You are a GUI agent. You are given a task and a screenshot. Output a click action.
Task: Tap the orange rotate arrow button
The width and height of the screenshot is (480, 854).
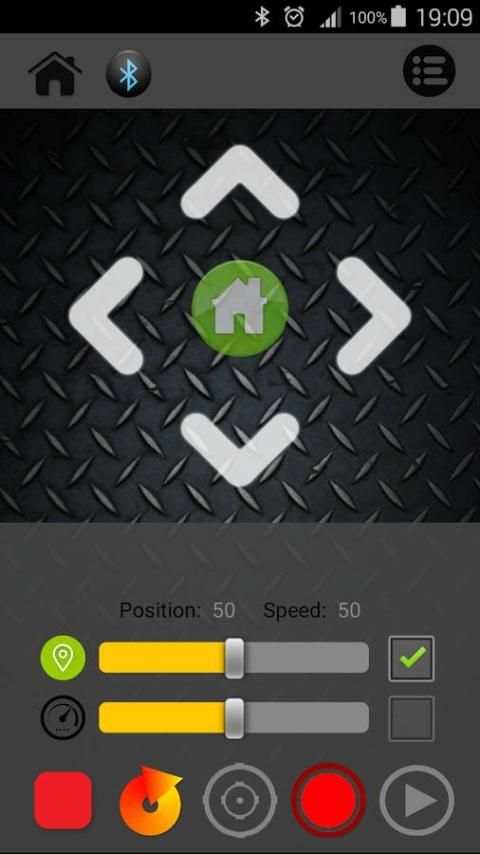pyautogui.click(x=151, y=801)
